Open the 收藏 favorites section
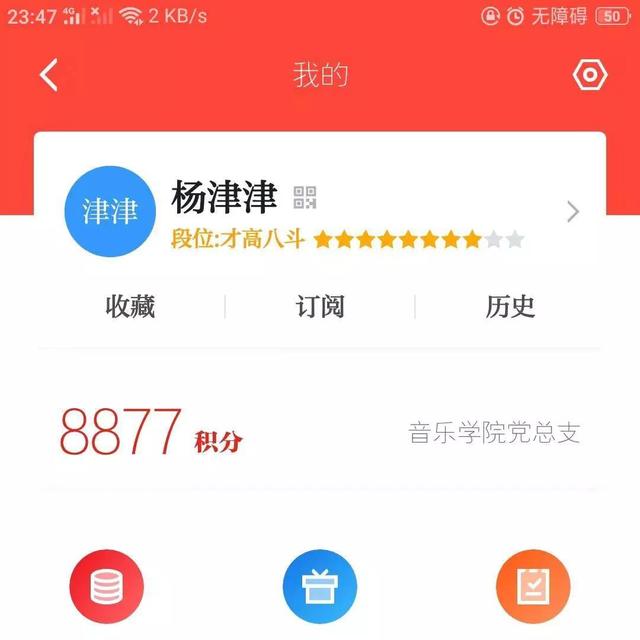The image size is (640, 640). 130,307
